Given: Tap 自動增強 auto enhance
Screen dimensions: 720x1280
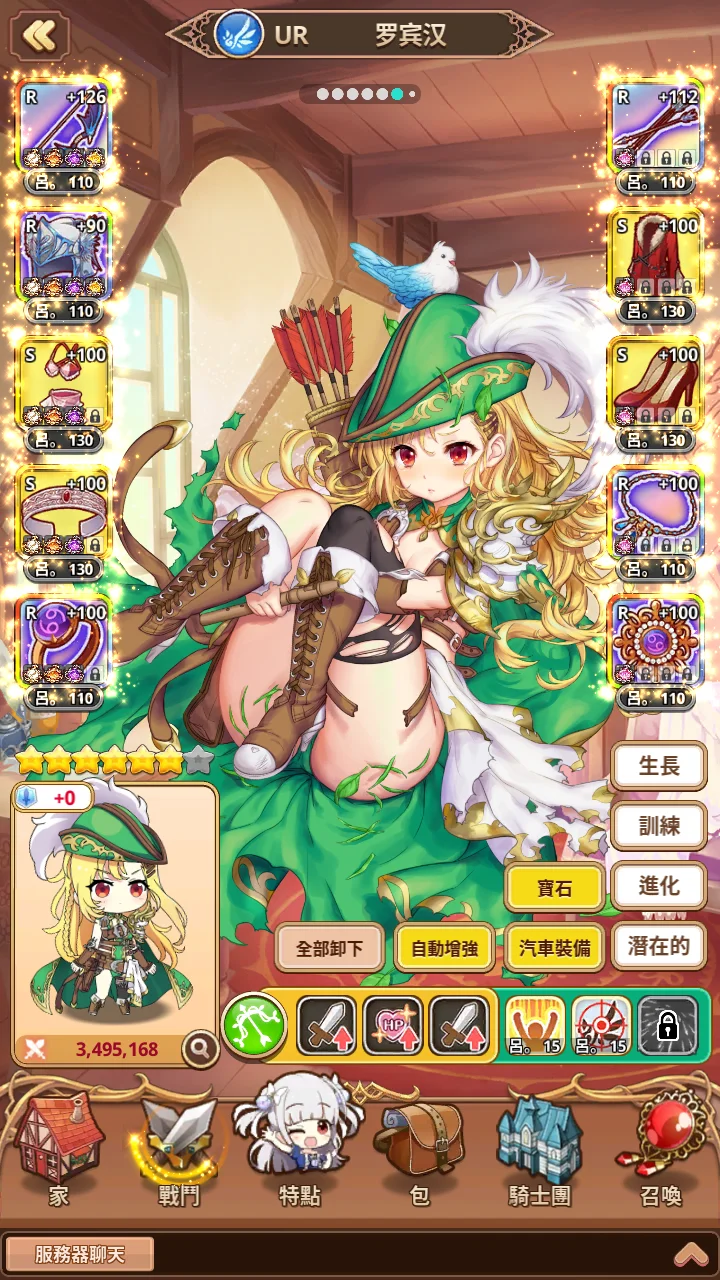Looking at the screenshot, I should point(444,947).
